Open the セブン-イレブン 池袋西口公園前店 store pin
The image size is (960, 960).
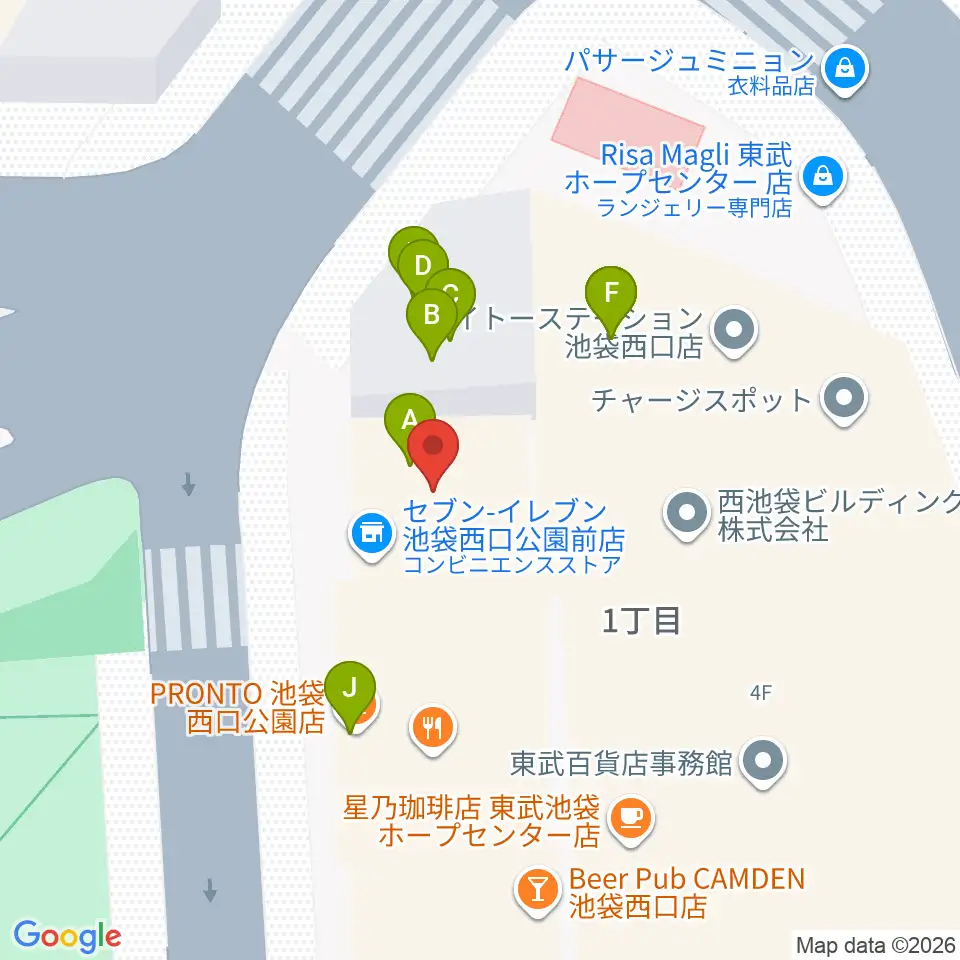click(x=371, y=536)
